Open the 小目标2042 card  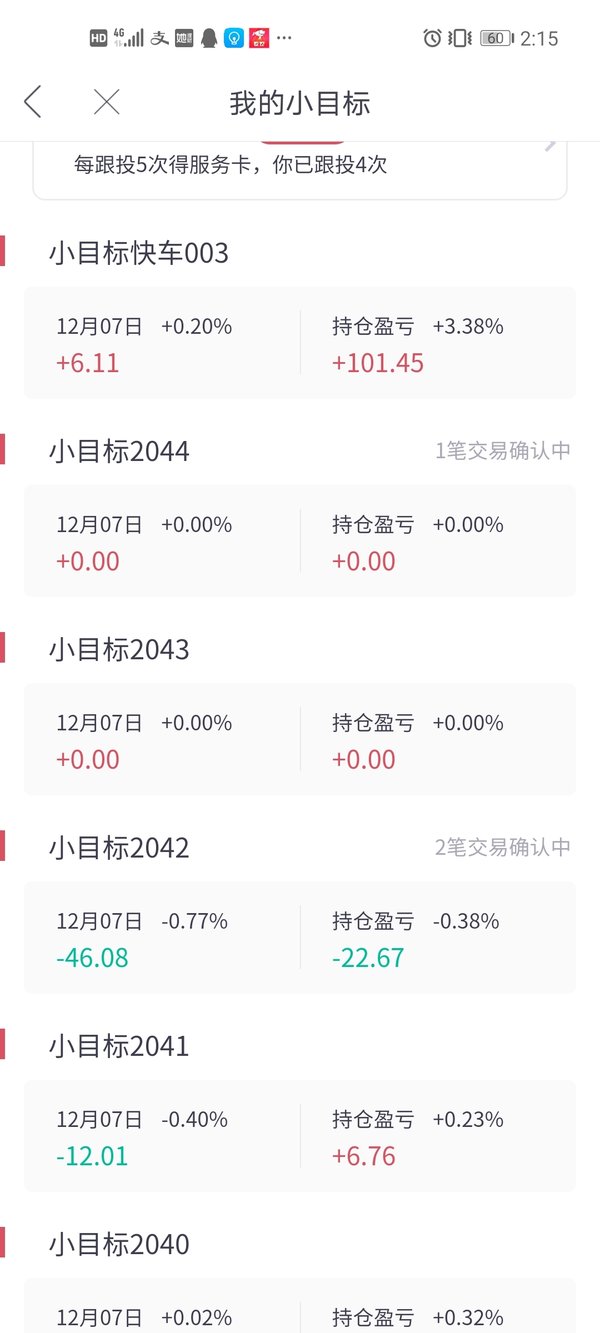[x=300, y=937]
